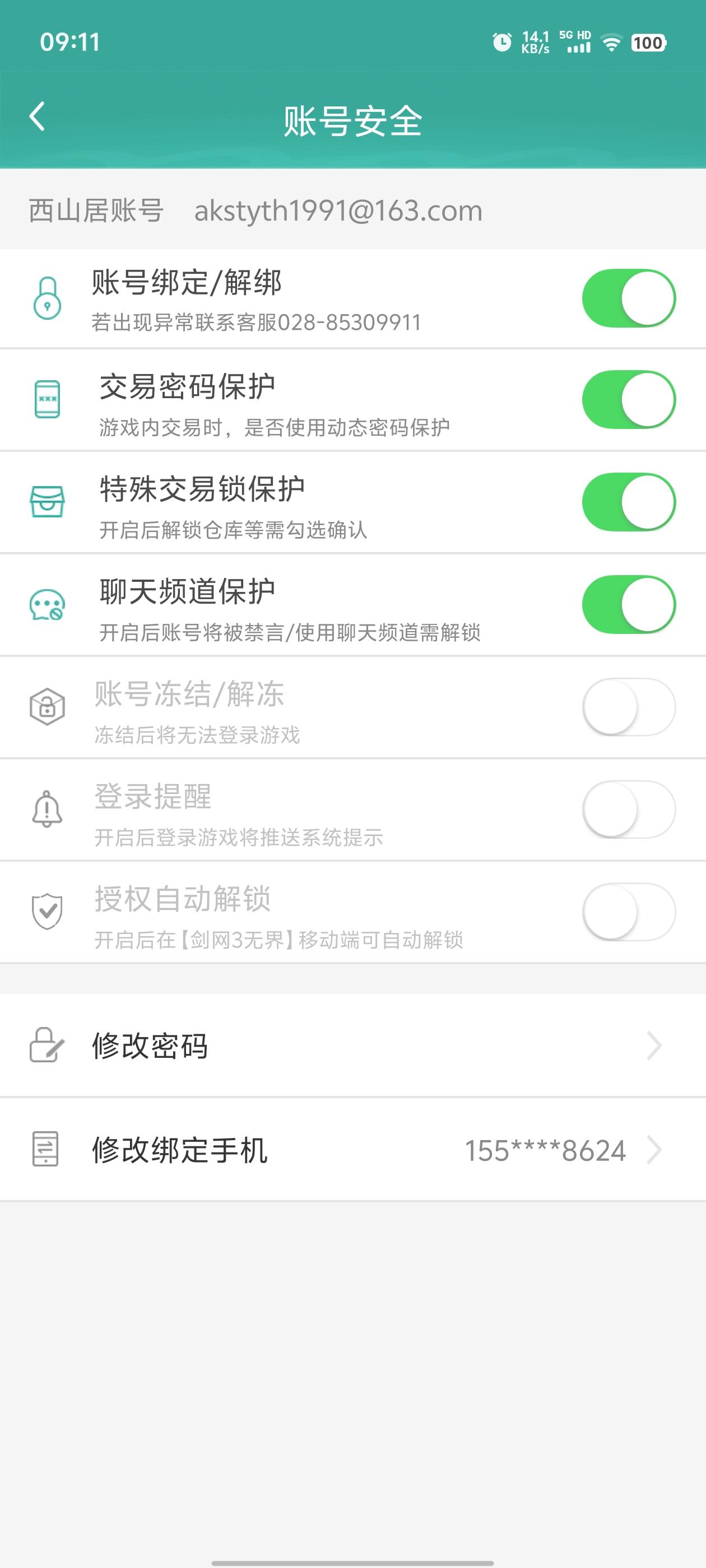Open 修改密码 row
The height and width of the screenshot is (1568, 706).
point(352,1046)
